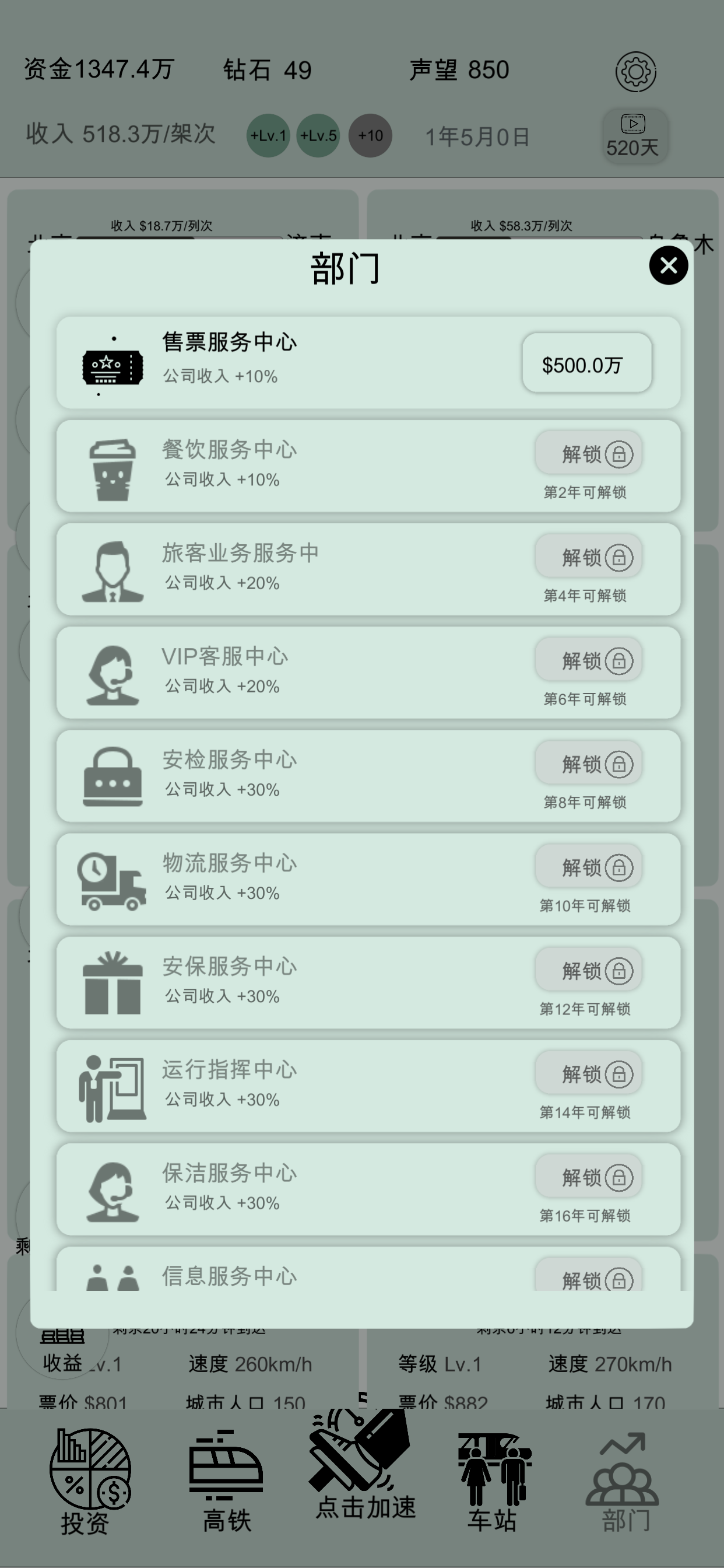
Task: Click the 安保服务中心 gift icon
Action: pyautogui.click(x=113, y=982)
